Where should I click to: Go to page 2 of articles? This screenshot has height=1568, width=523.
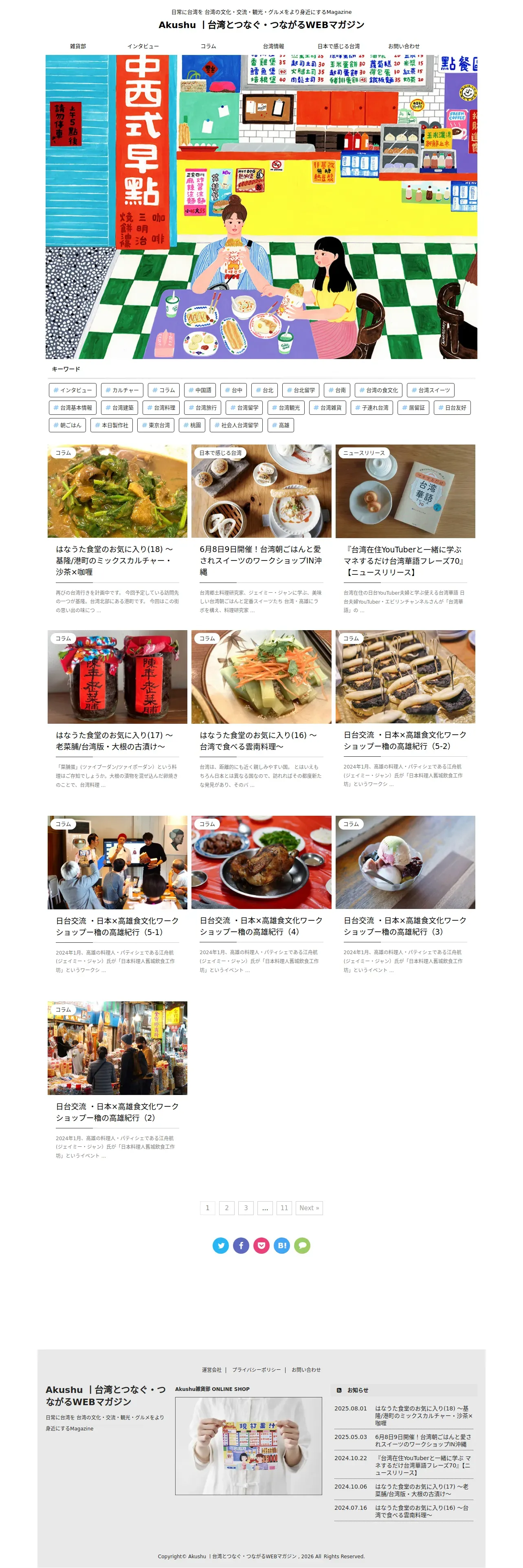point(226,1208)
